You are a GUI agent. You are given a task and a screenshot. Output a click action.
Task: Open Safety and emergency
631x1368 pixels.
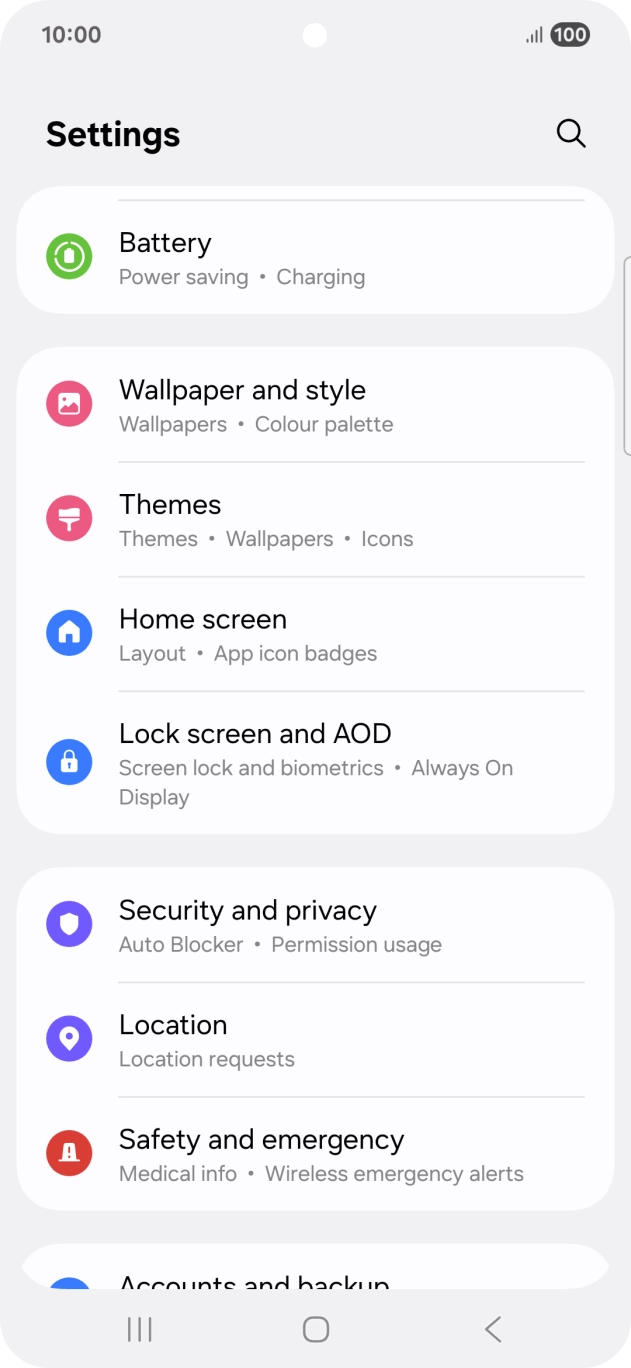(315, 1154)
